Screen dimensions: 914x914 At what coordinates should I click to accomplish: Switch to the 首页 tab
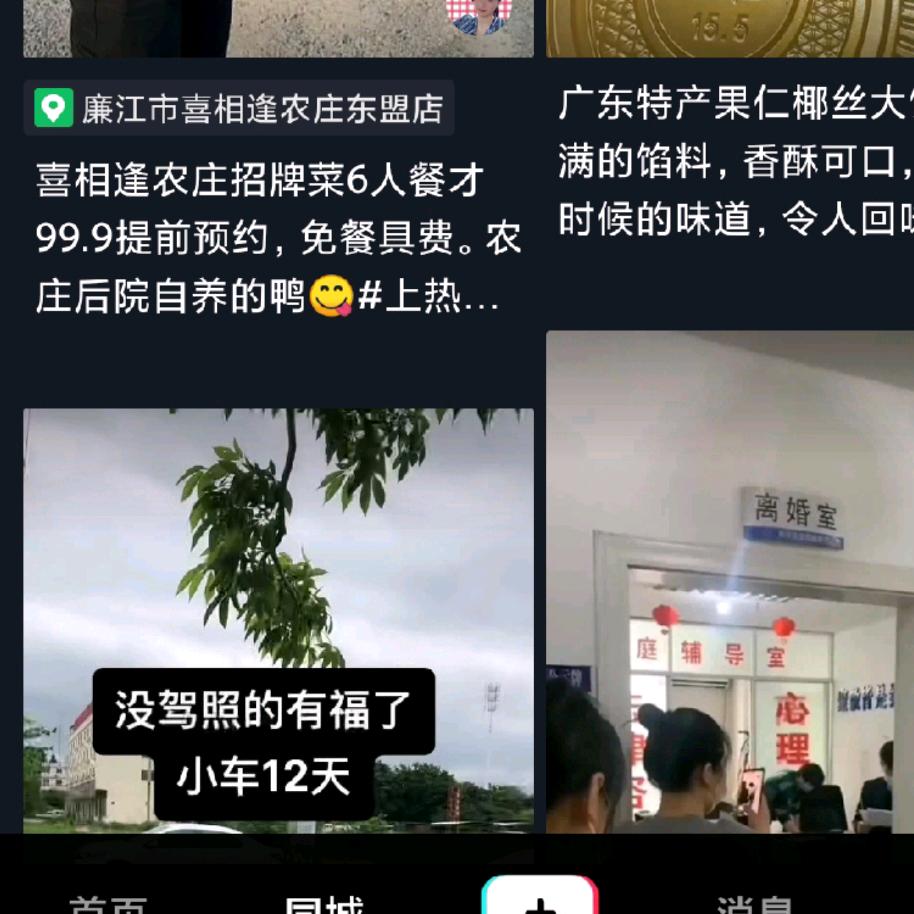coord(108,903)
